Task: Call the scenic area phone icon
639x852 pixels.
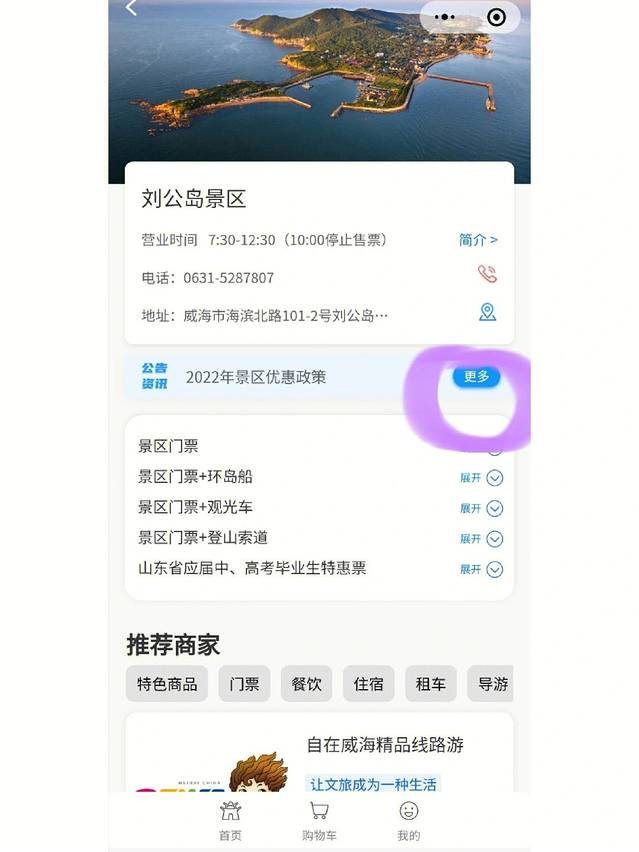Action: coord(487,275)
